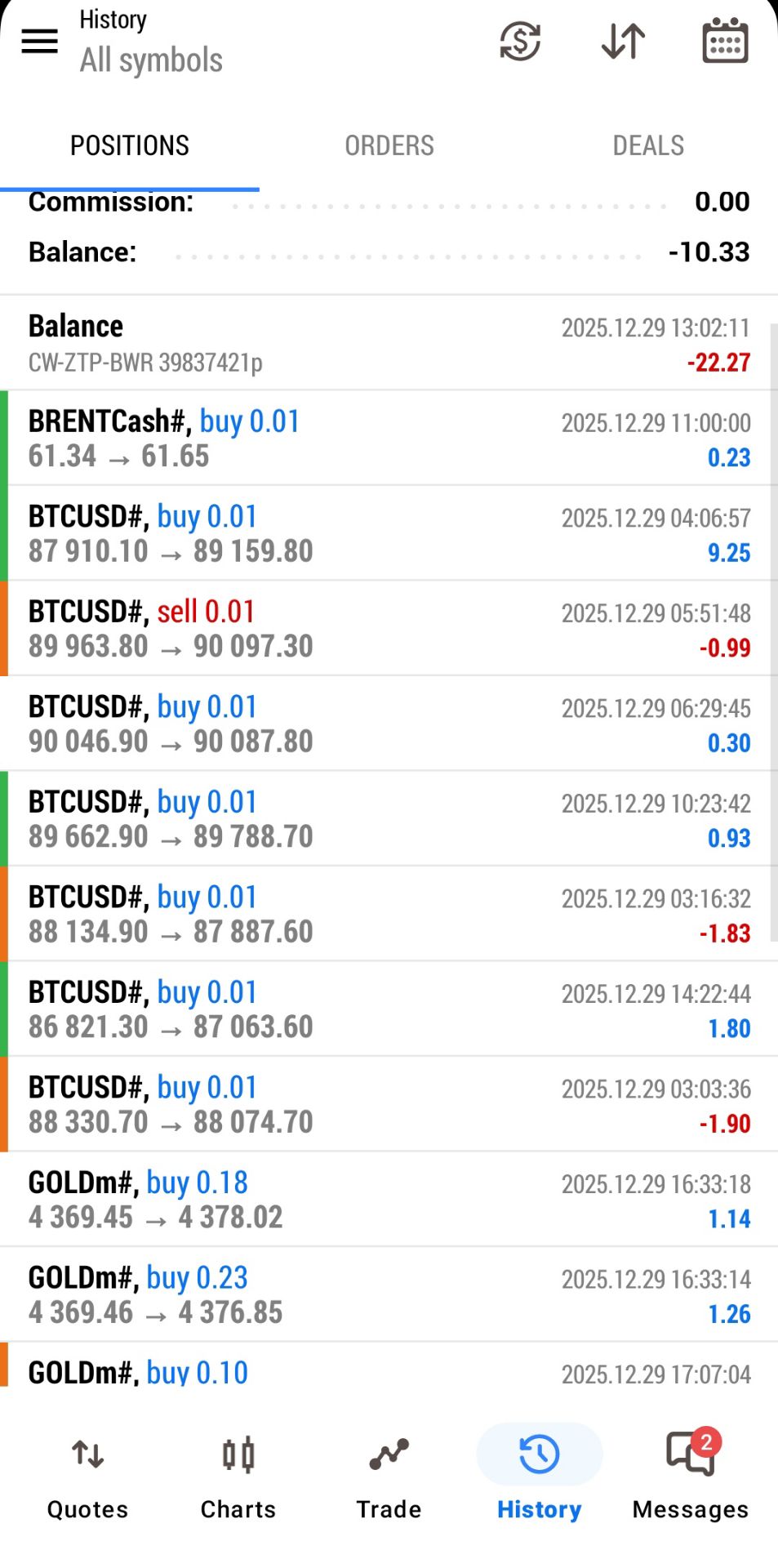Open BTCUSD# buy position with 9.25 profit
Image resolution: width=778 pixels, height=1568 pixels.
tap(389, 533)
